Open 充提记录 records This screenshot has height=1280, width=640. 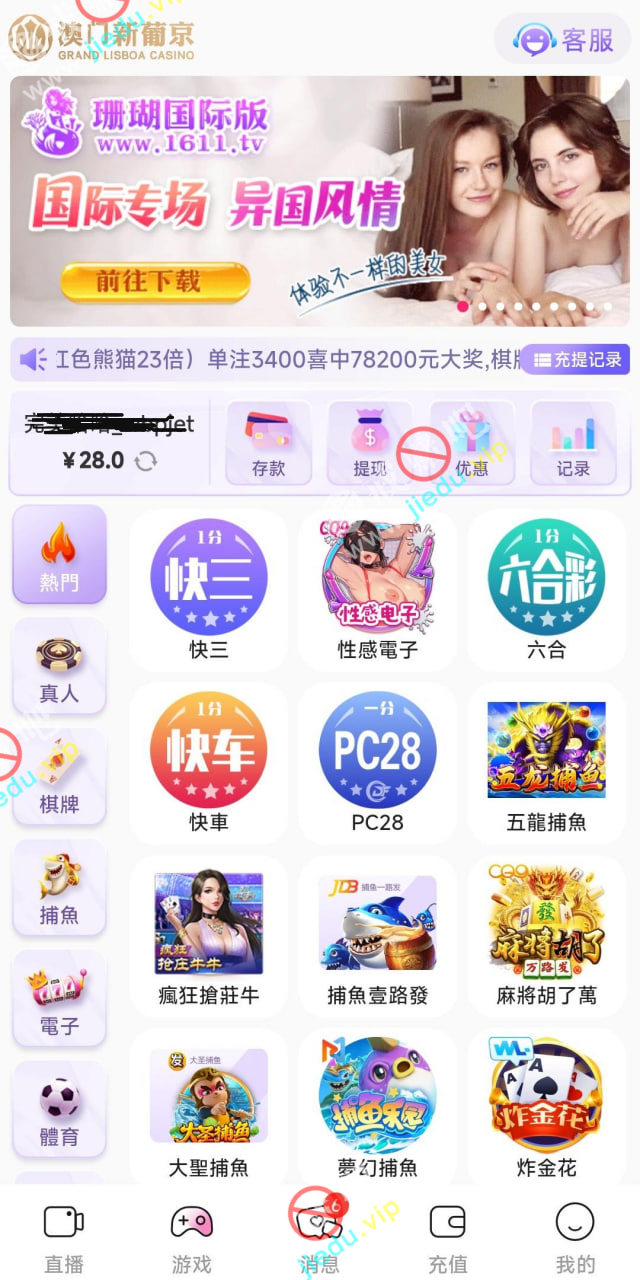coord(576,360)
